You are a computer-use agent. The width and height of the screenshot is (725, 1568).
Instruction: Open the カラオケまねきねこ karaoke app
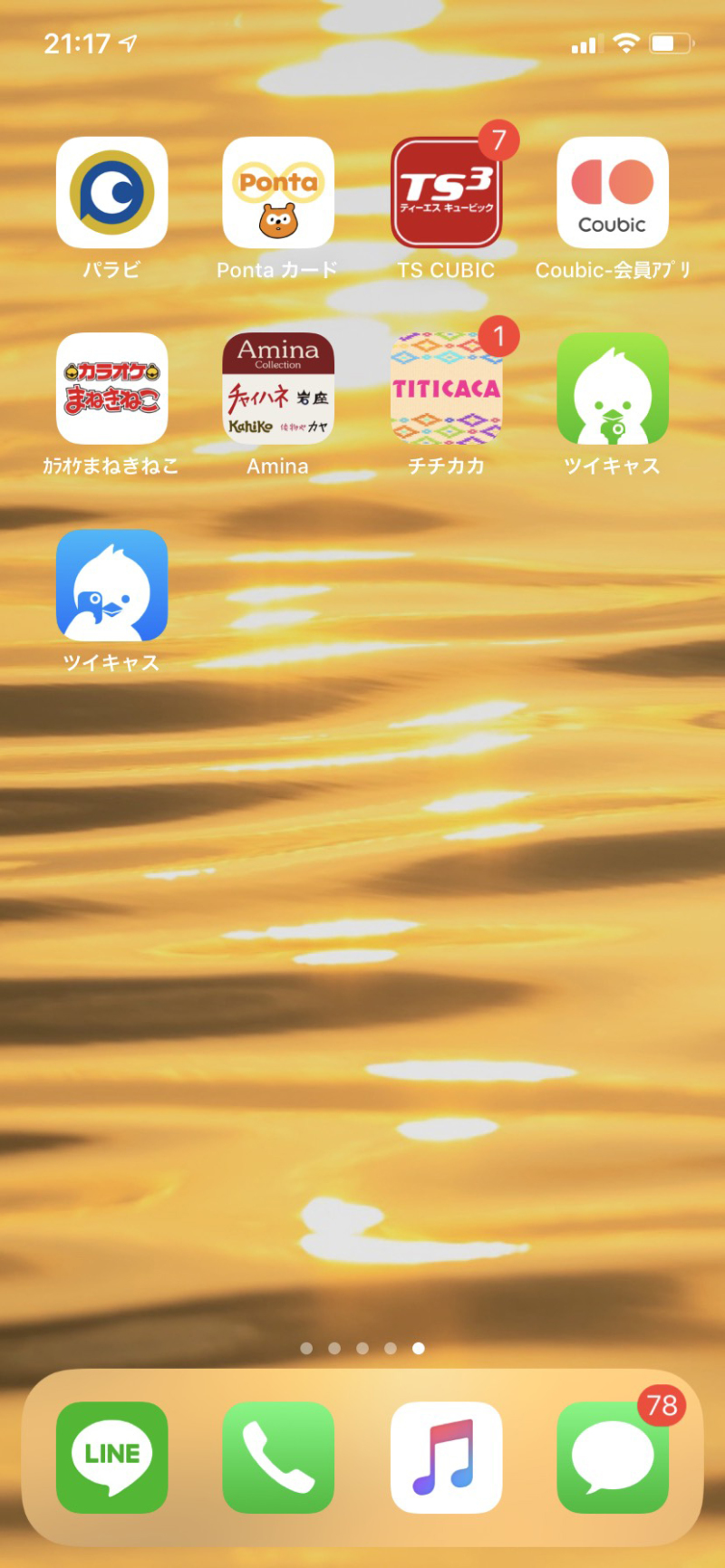click(111, 389)
